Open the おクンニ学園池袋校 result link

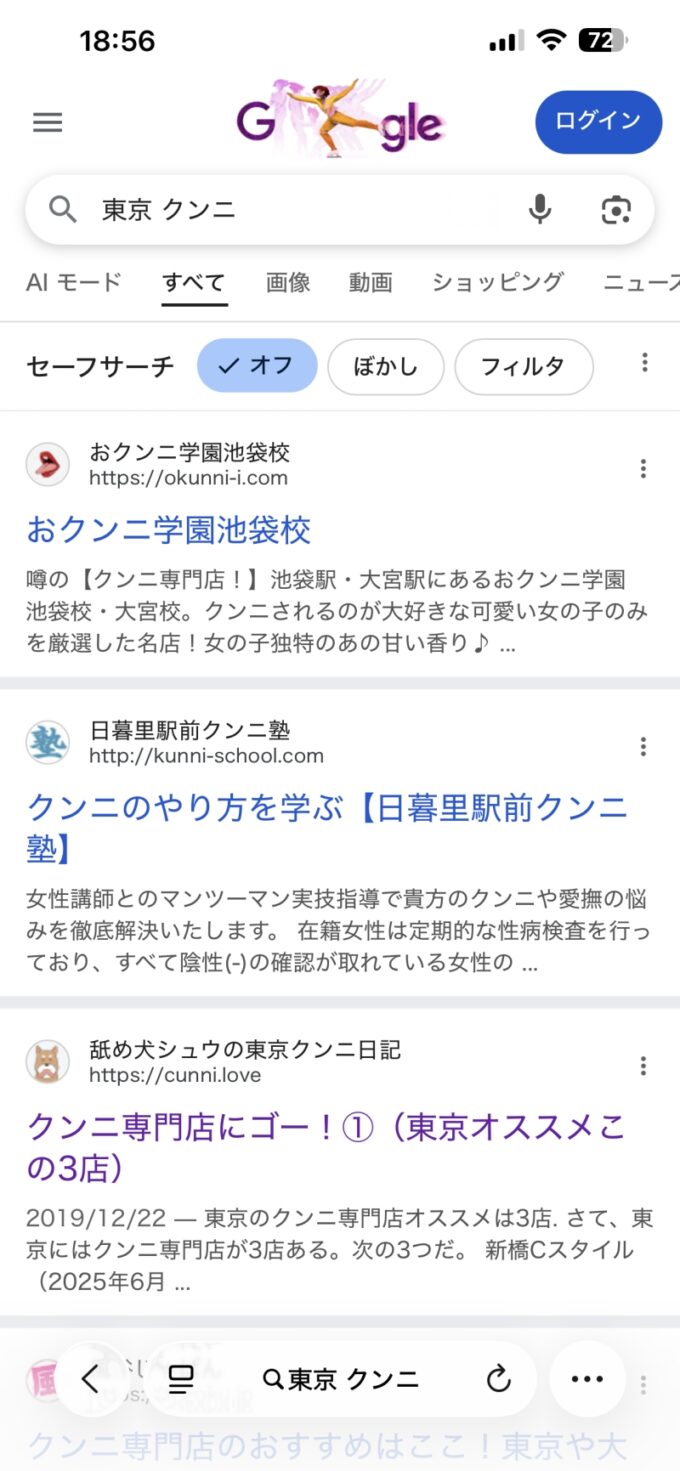[x=169, y=530]
